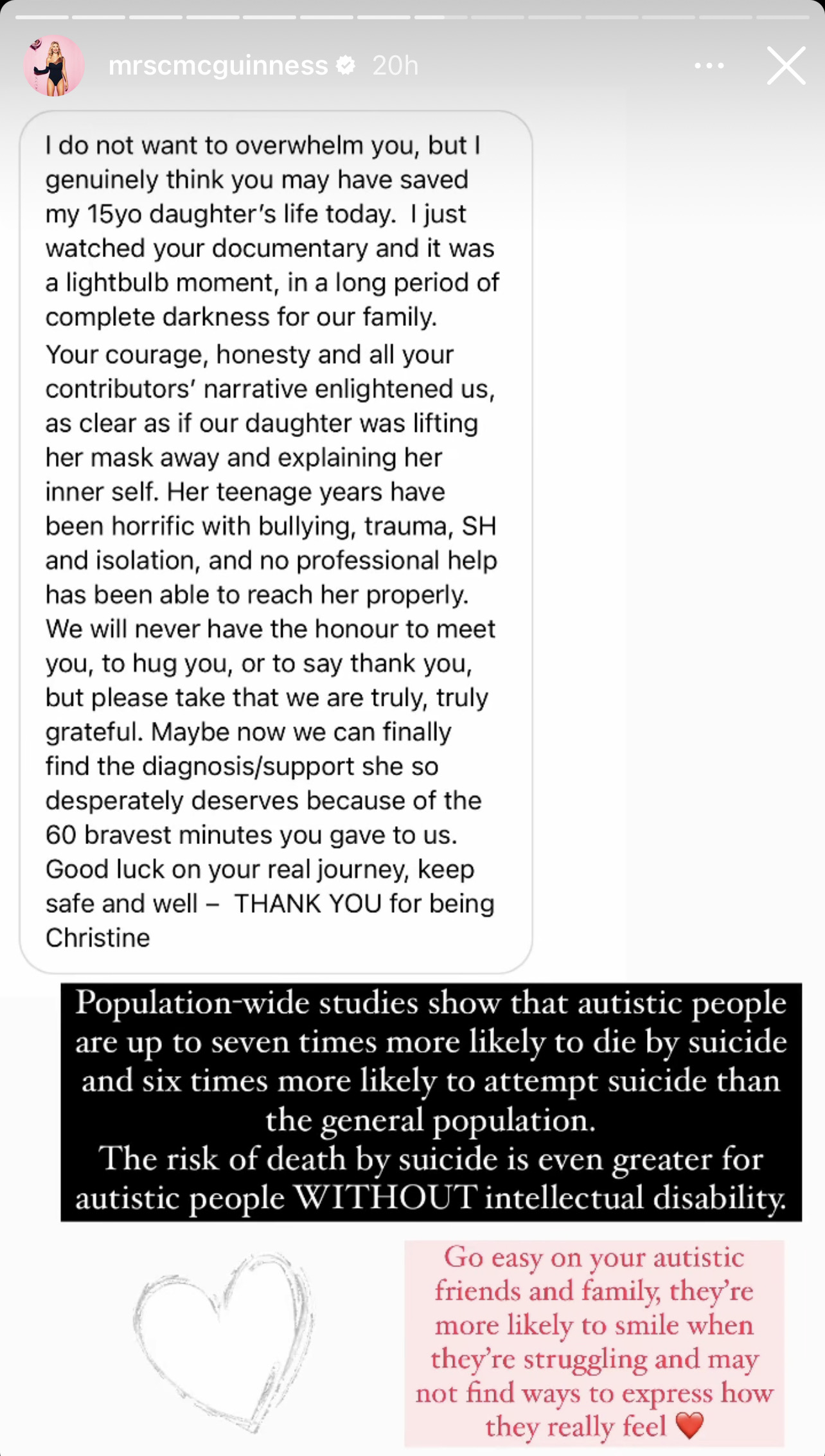Screen dimensions: 825x1456
Task: Open the story options menu
Action: point(709,66)
